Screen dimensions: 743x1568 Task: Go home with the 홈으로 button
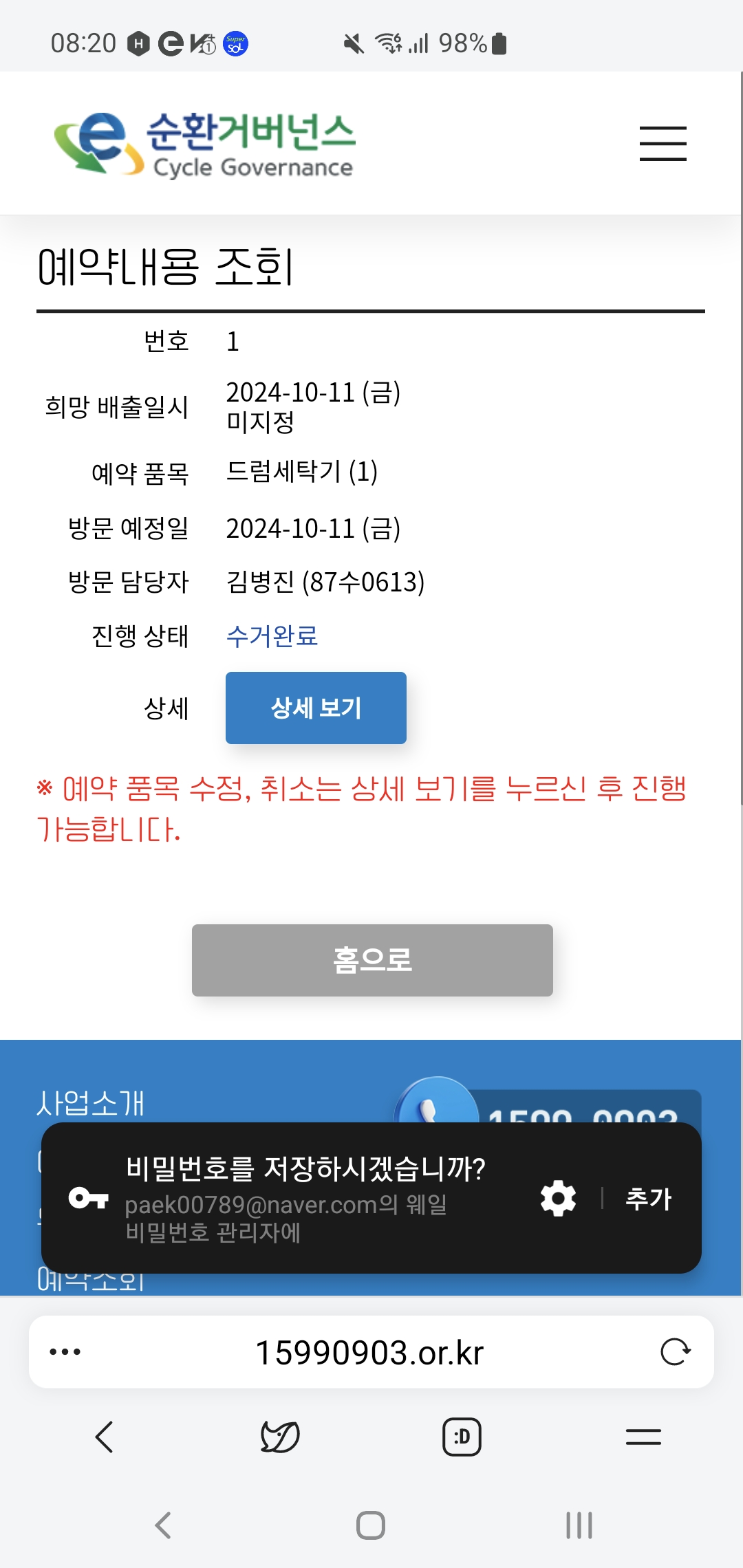coord(372,960)
